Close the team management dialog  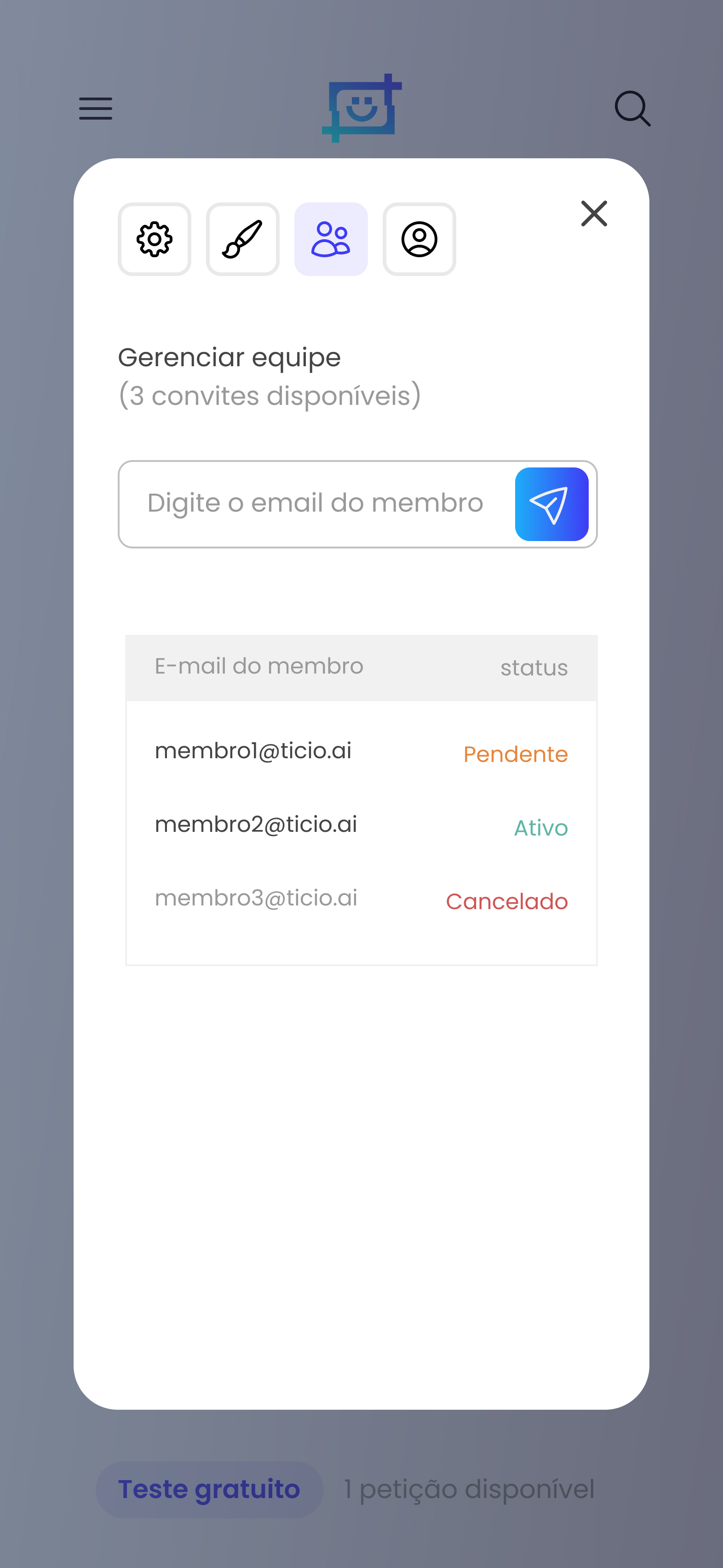pos(594,213)
